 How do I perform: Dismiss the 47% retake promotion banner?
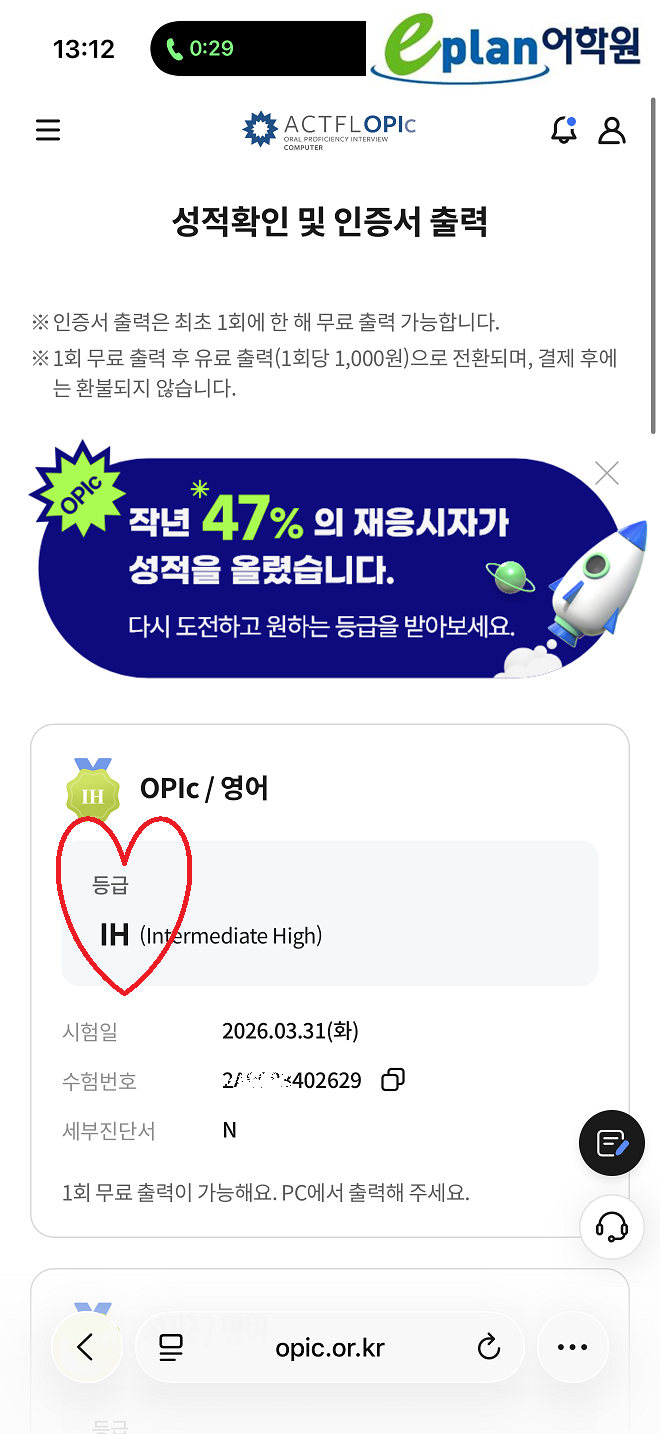click(x=607, y=473)
